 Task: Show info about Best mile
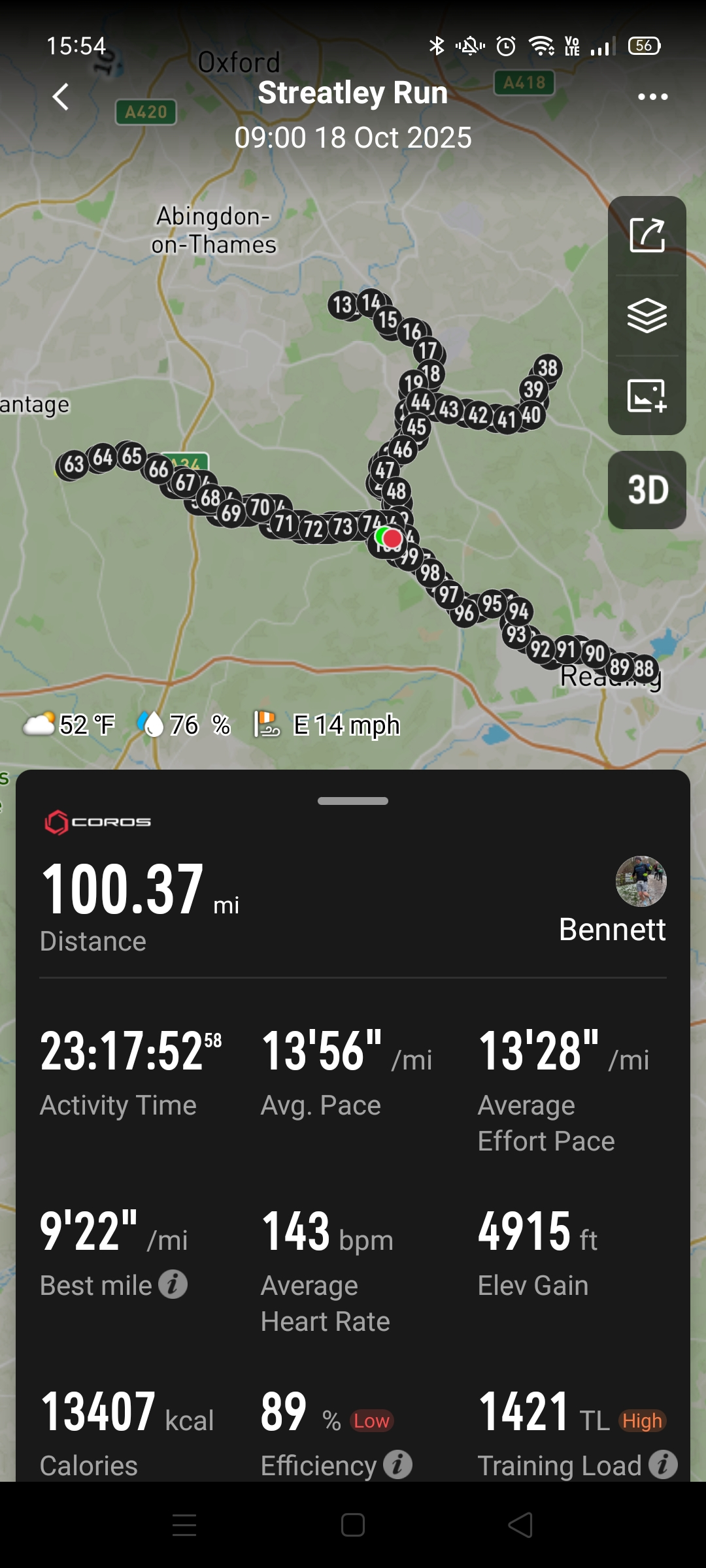tap(173, 1284)
